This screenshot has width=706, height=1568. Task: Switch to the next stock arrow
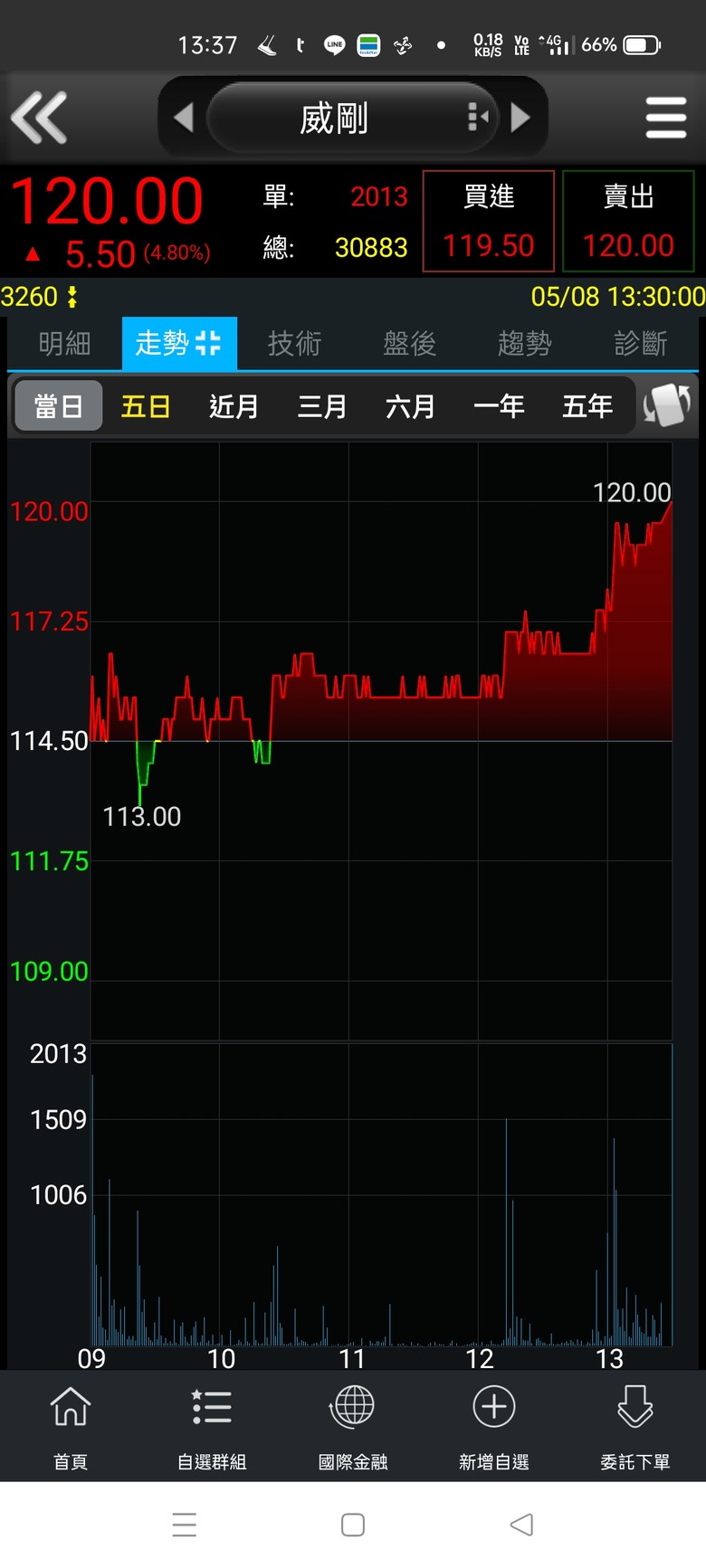click(520, 118)
